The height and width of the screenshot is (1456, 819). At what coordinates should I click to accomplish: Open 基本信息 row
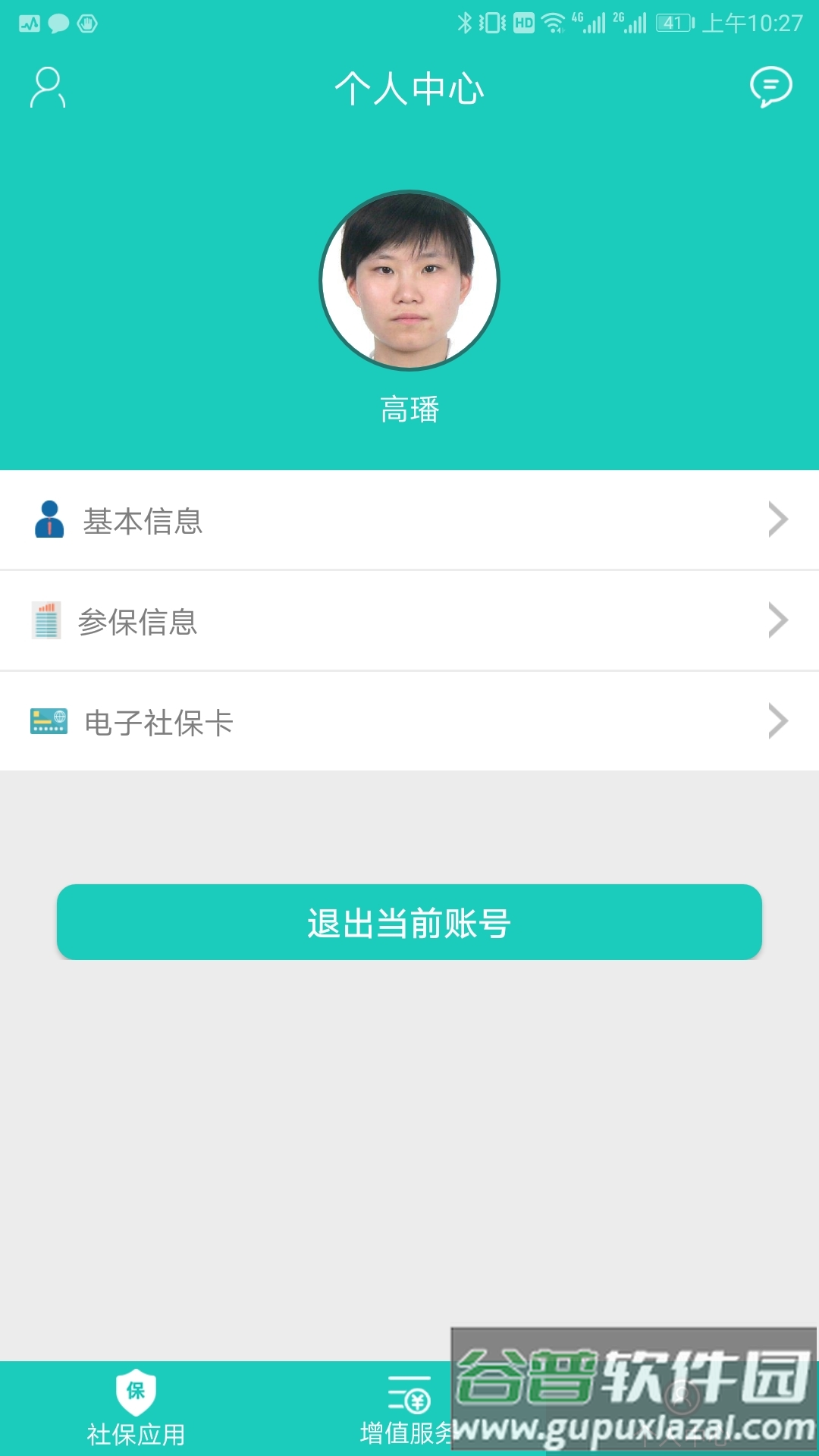(x=409, y=520)
